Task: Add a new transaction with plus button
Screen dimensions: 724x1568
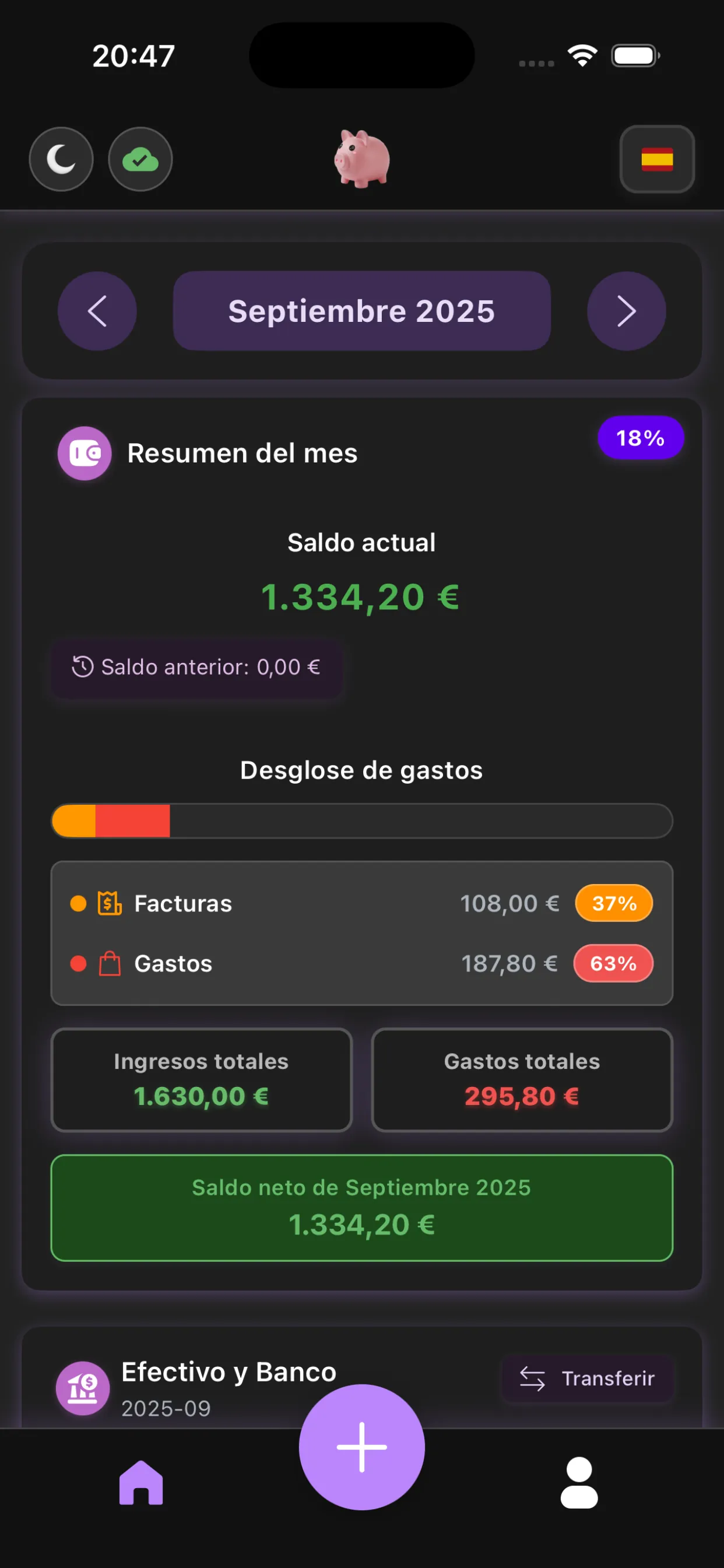Action: tap(361, 1447)
